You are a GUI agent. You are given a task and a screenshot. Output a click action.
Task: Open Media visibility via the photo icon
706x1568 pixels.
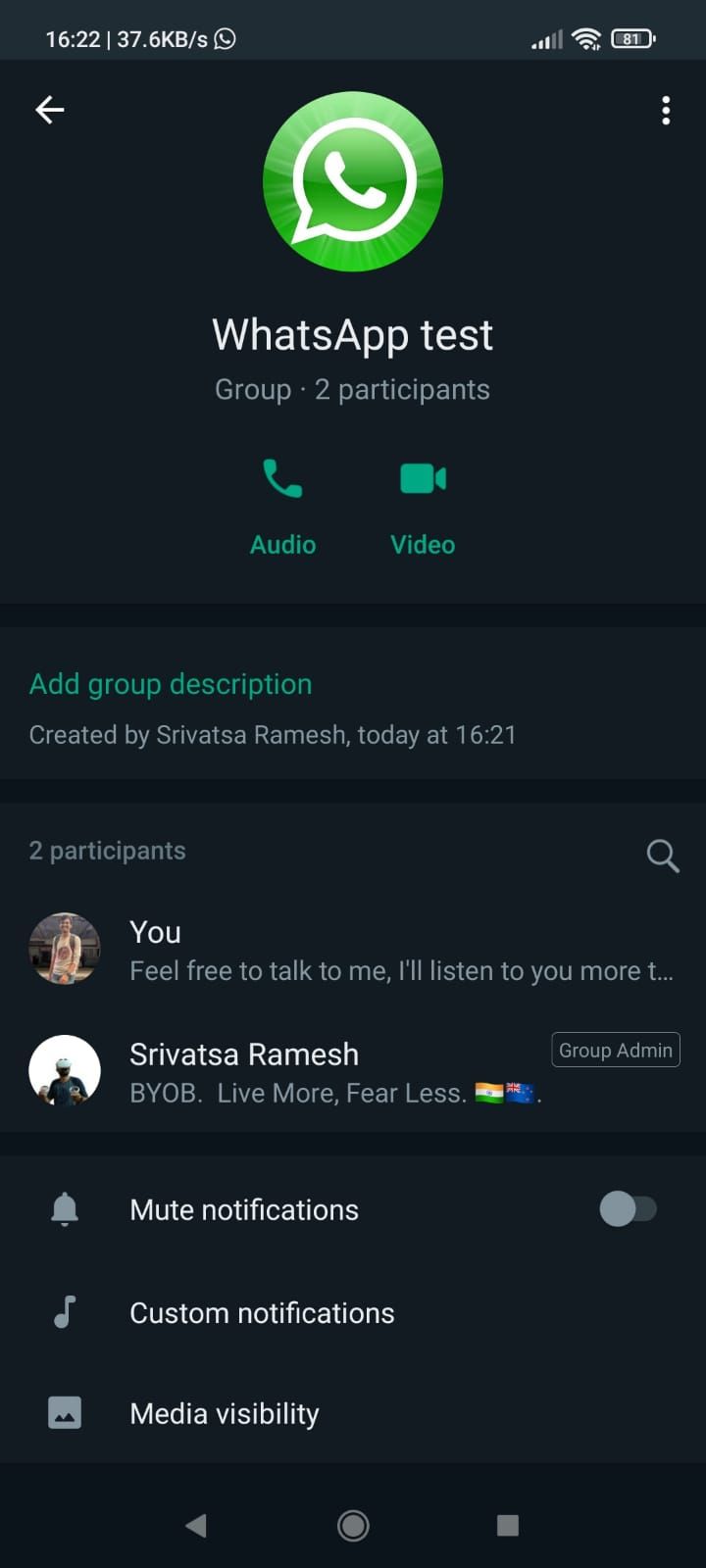[x=65, y=1412]
